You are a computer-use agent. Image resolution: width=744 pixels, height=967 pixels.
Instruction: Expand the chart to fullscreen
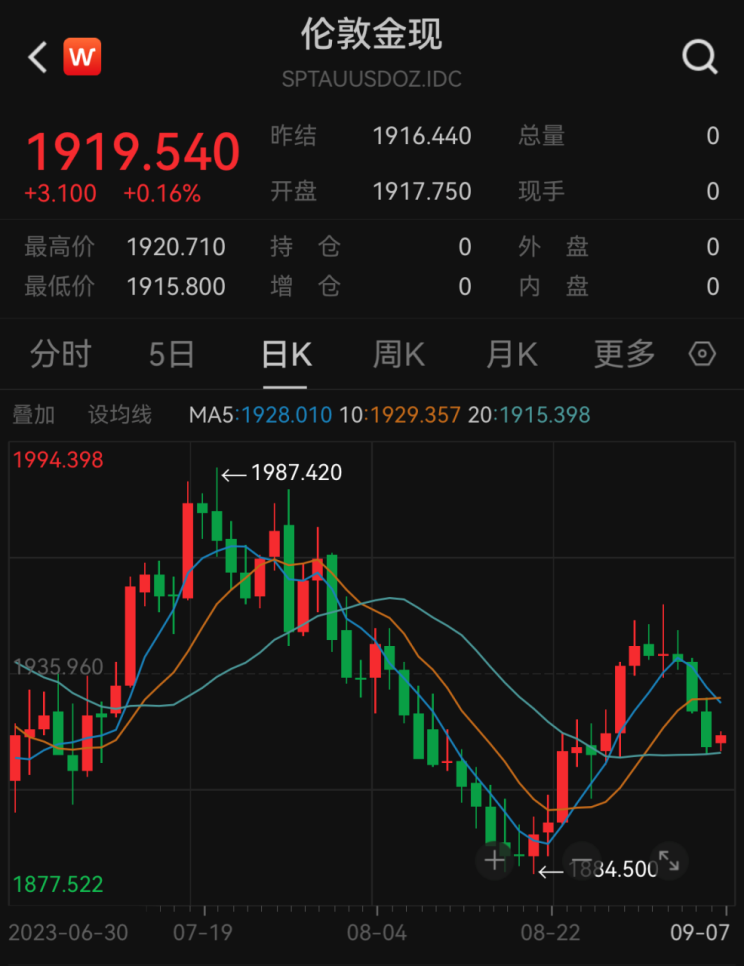coord(667,859)
